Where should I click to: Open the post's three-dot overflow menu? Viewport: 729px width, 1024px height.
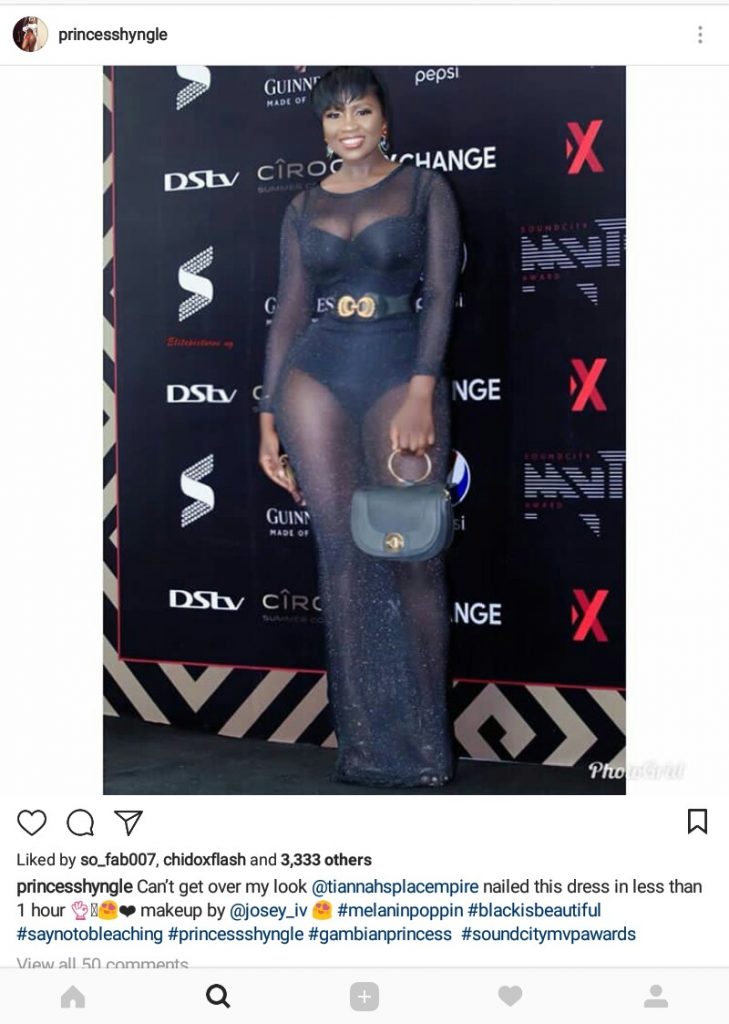click(x=699, y=35)
